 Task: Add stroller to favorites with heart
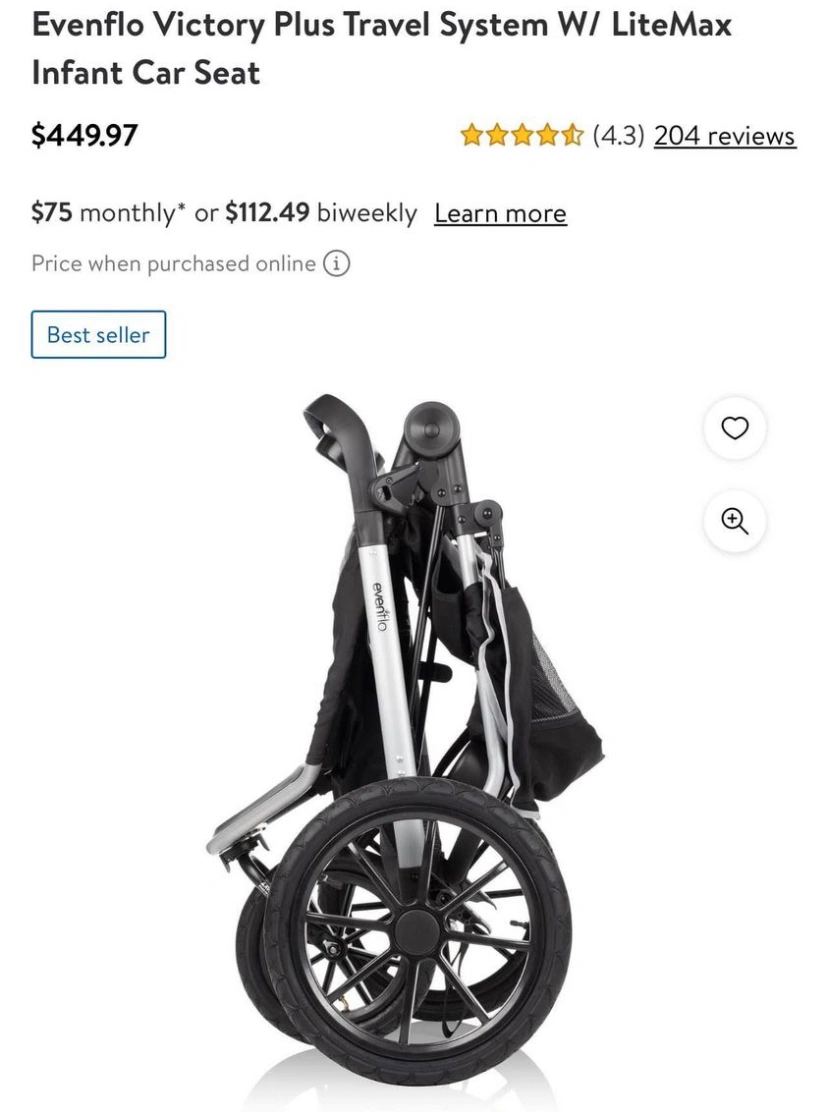(735, 428)
